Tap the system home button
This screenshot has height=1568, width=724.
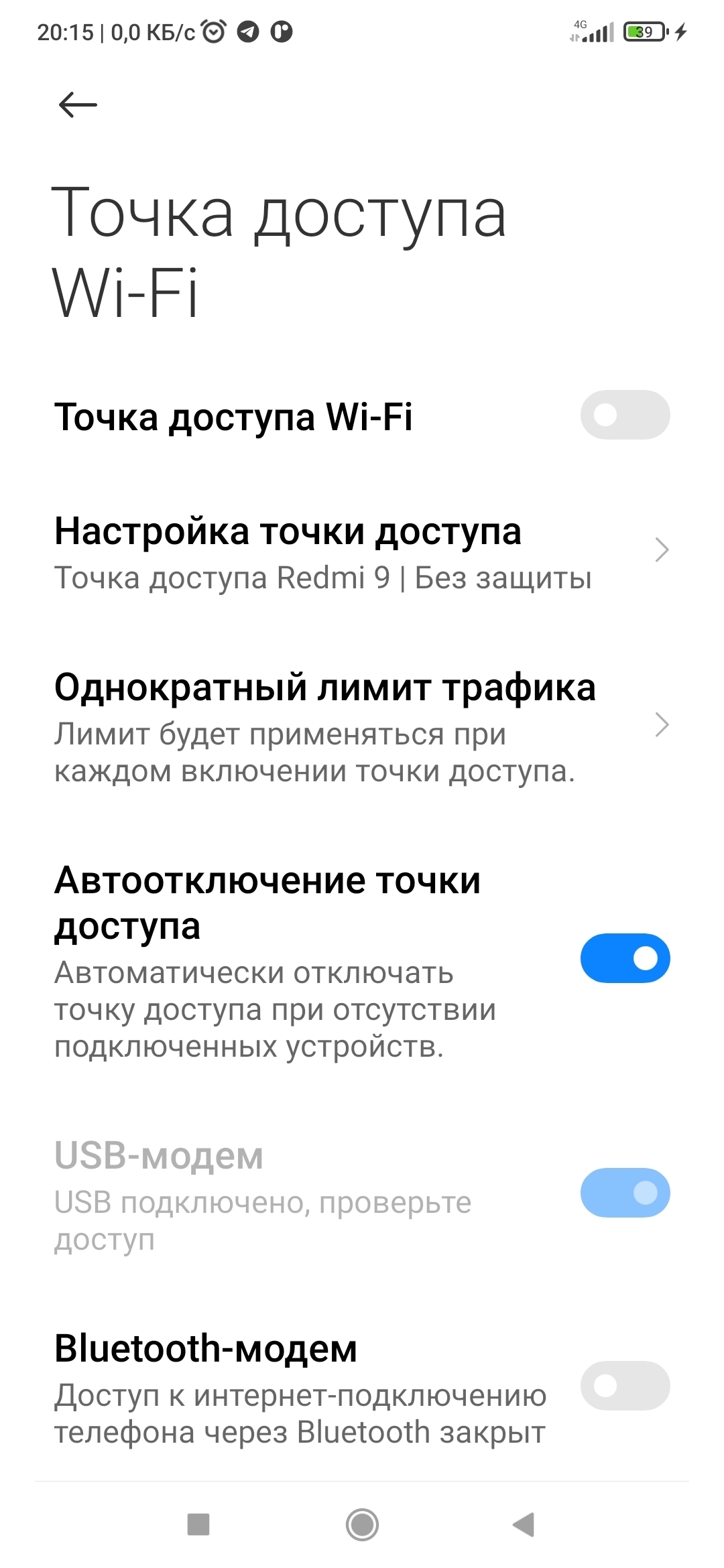pos(362,1524)
